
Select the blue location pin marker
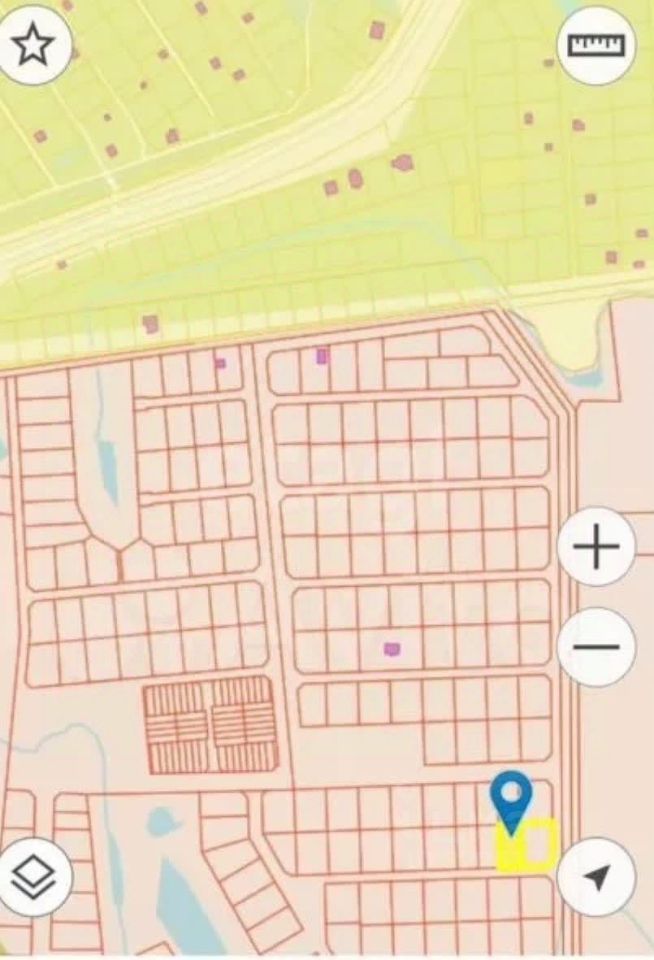(512, 798)
